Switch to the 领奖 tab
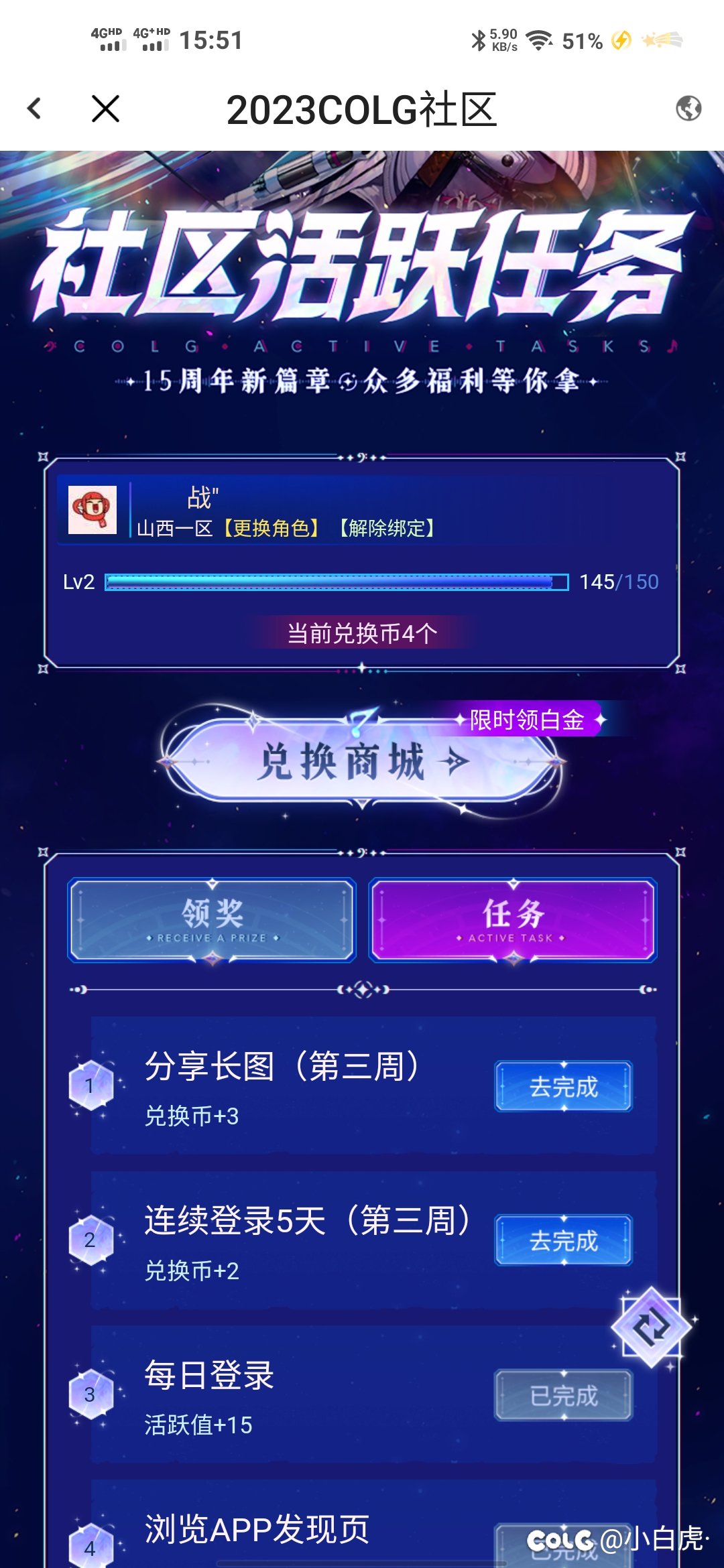This screenshot has width=724, height=1568. coord(212,920)
